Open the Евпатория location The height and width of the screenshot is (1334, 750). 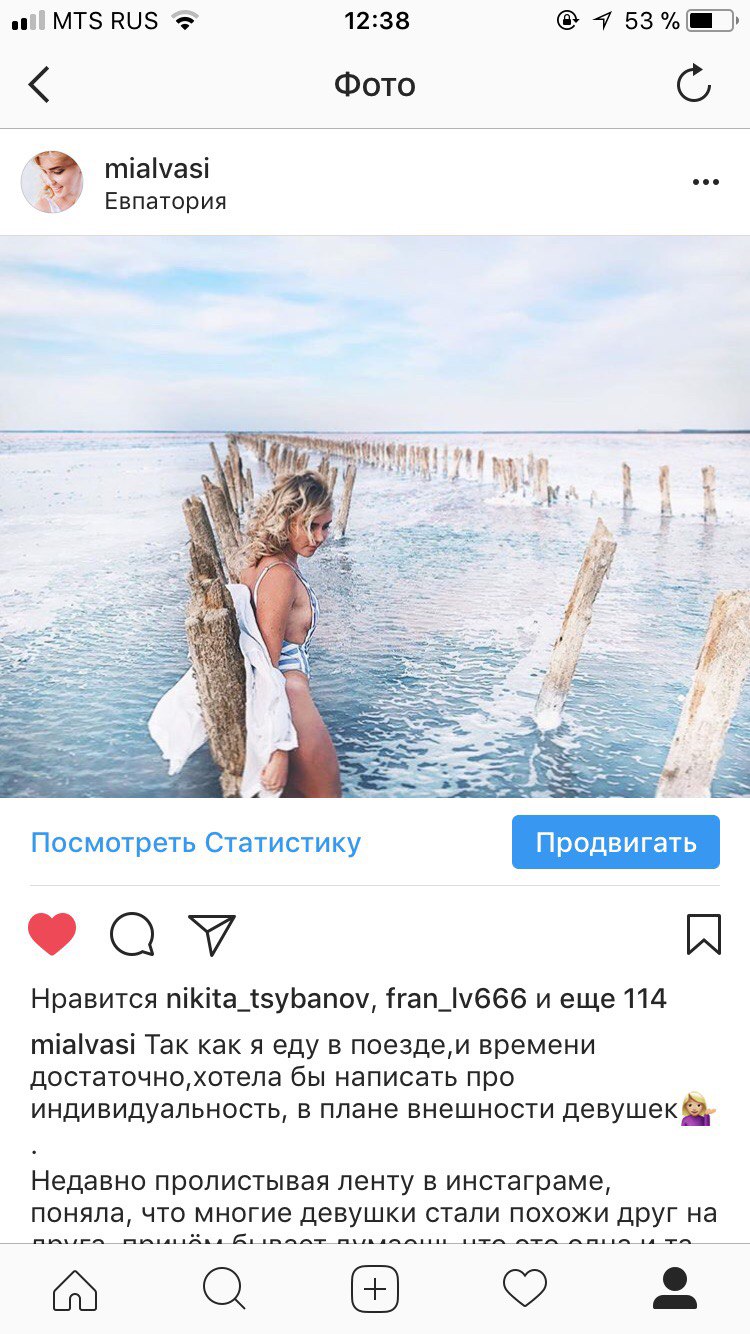165,201
